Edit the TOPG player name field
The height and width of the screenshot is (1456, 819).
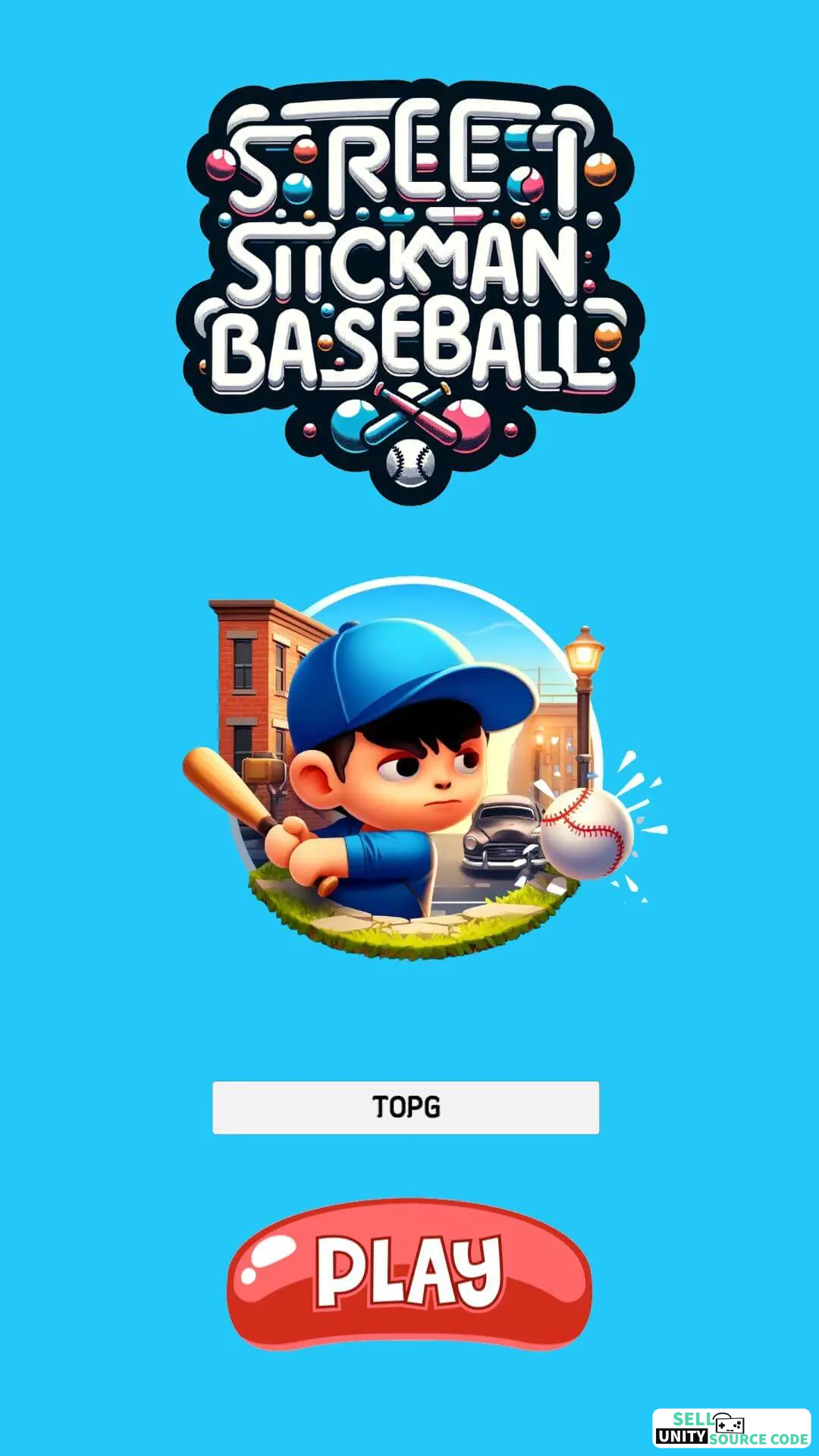tap(406, 1108)
